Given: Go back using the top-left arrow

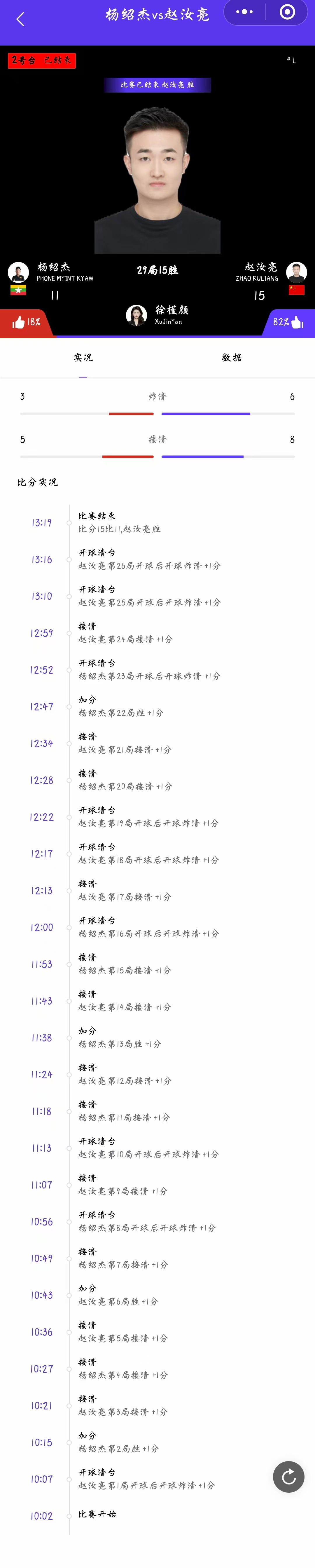Looking at the screenshot, I should pyautogui.click(x=20, y=20).
